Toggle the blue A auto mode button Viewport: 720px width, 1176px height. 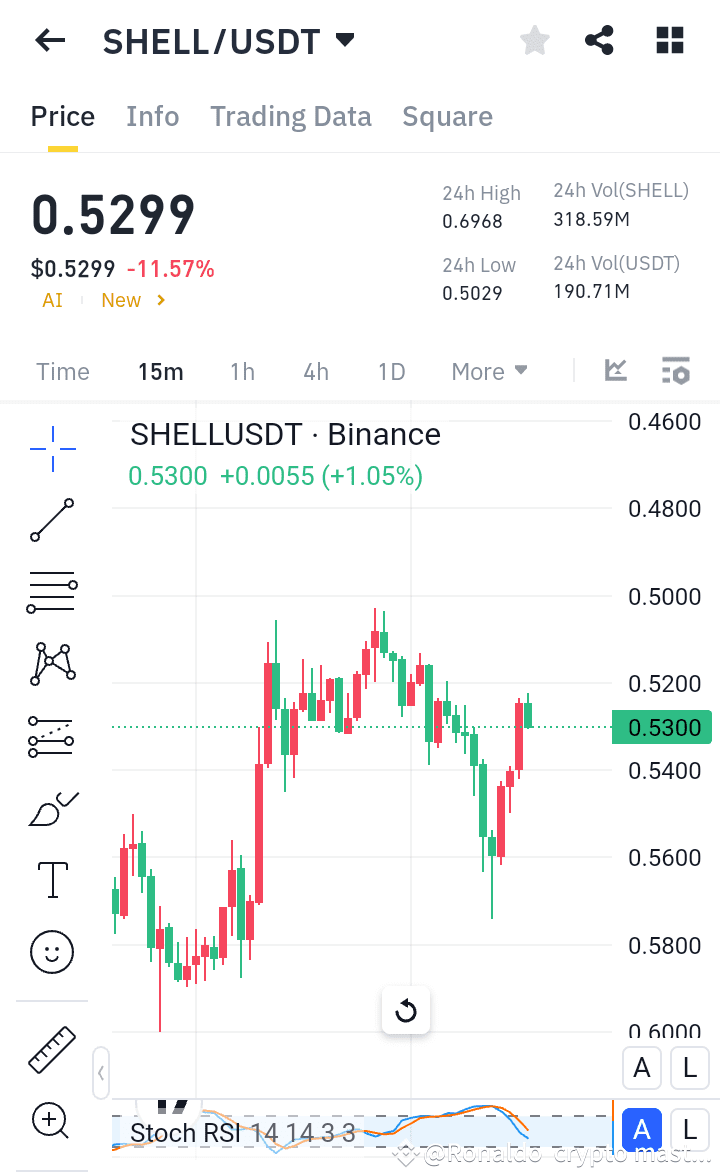(x=641, y=1129)
